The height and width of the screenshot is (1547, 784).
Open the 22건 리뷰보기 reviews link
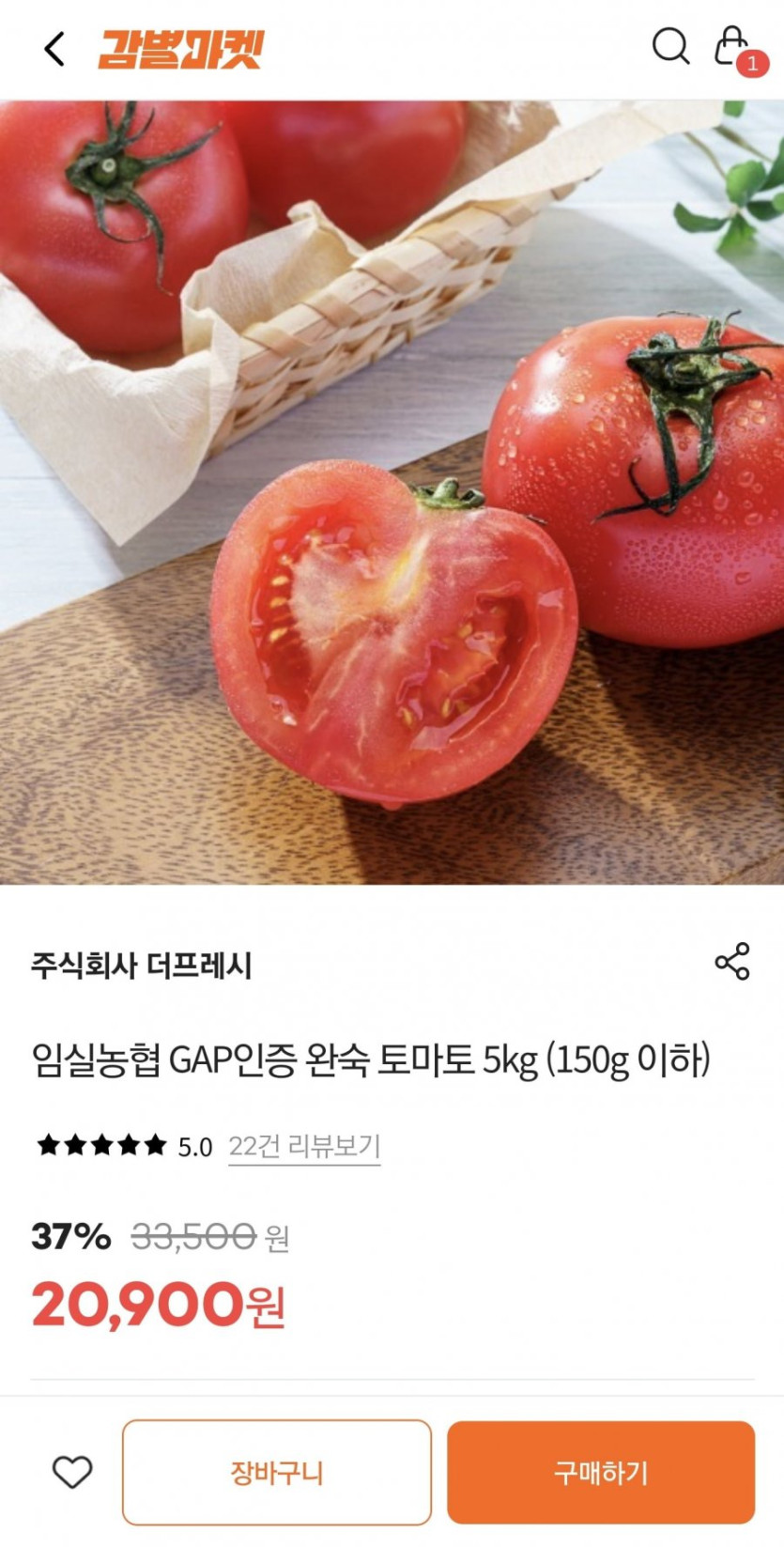click(x=304, y=1146)
